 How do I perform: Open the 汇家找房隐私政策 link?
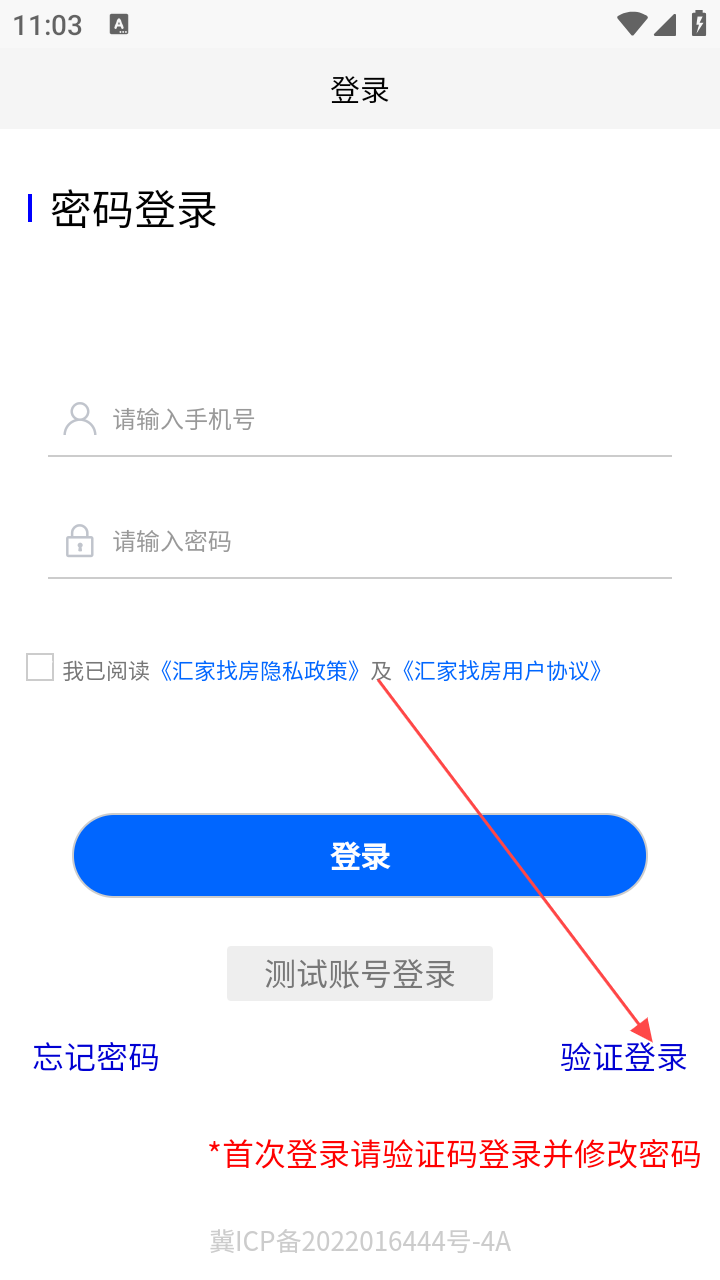(x=261, y=670)
